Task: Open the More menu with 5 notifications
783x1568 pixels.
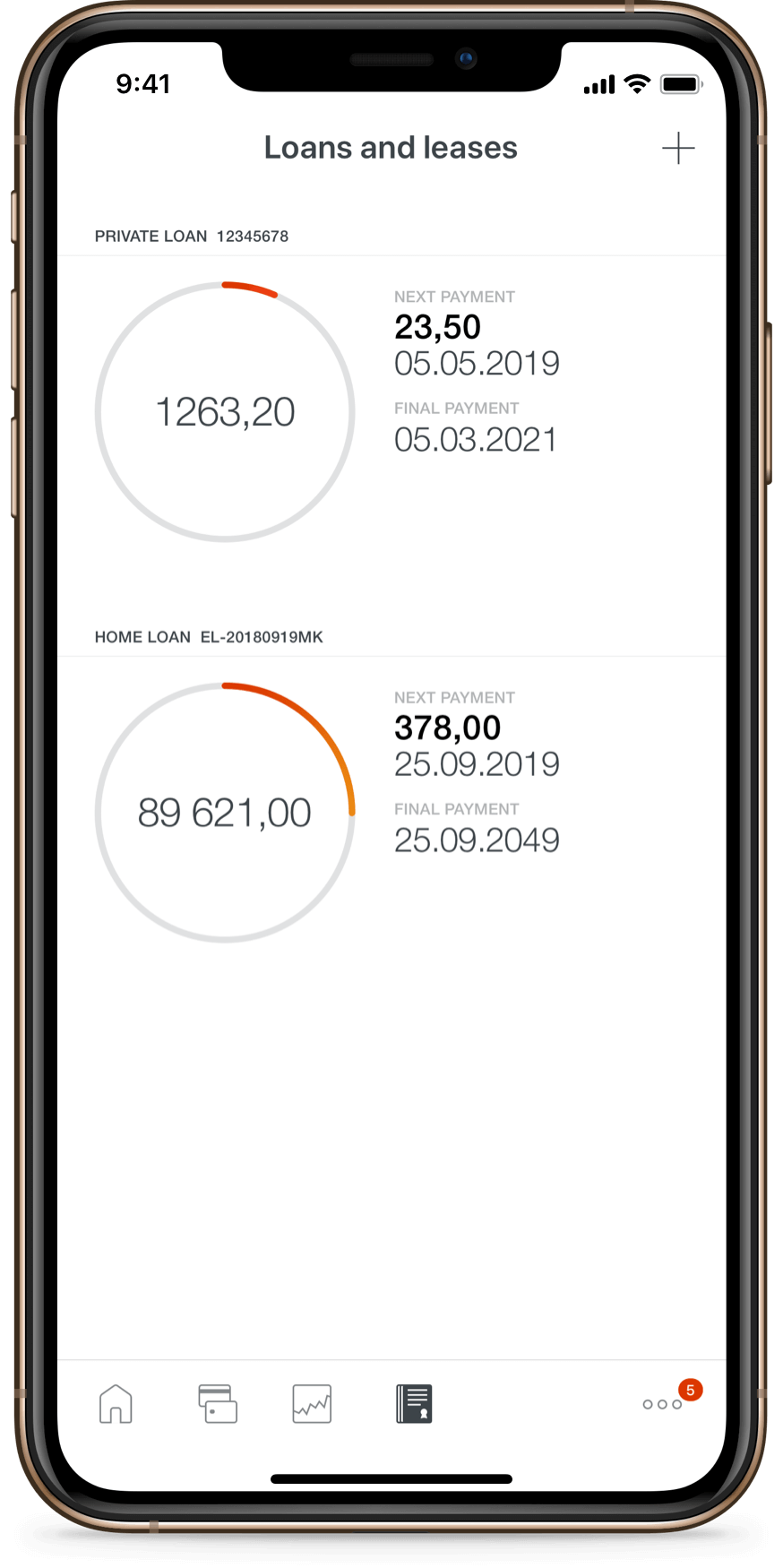Action: (x=663, y=1403)
